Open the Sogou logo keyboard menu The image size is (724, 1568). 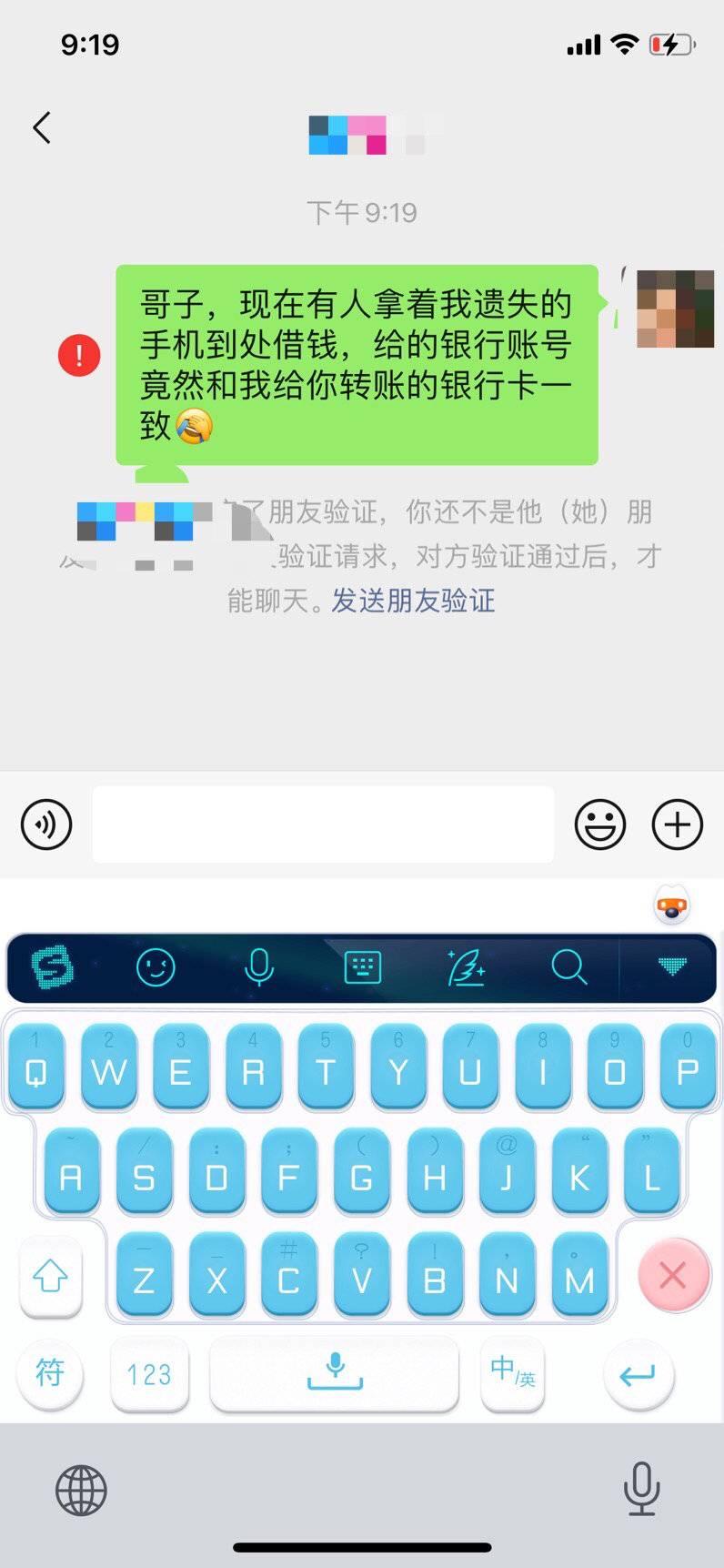click(x=52, y=967)
